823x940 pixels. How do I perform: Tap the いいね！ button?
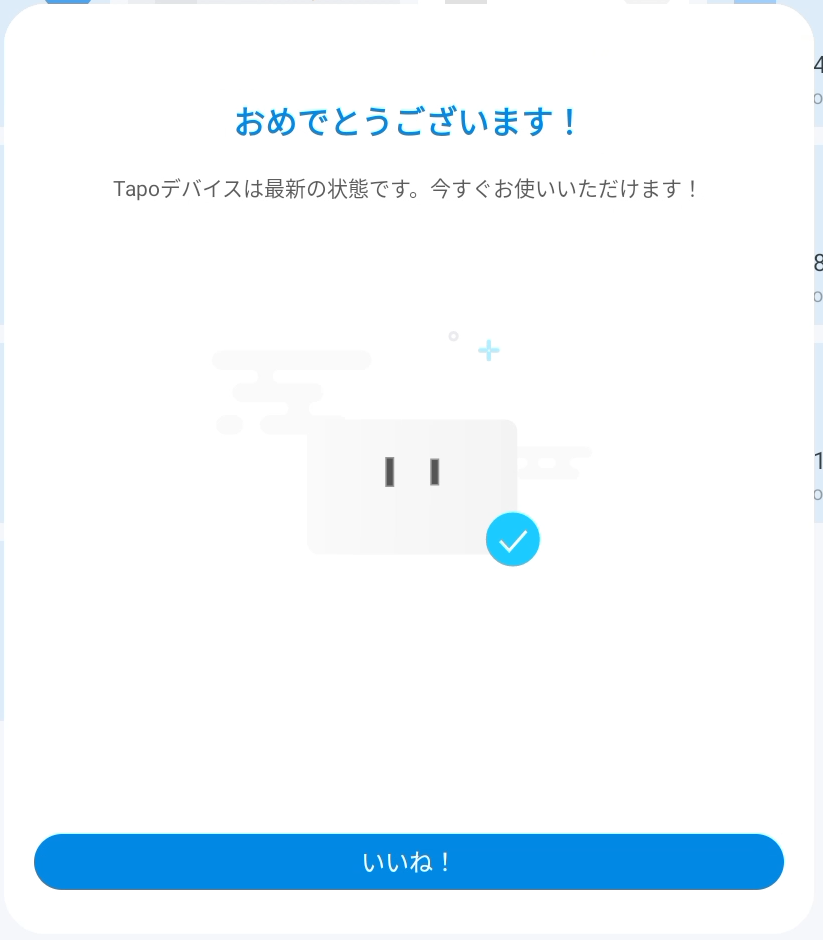click(408, 862)
